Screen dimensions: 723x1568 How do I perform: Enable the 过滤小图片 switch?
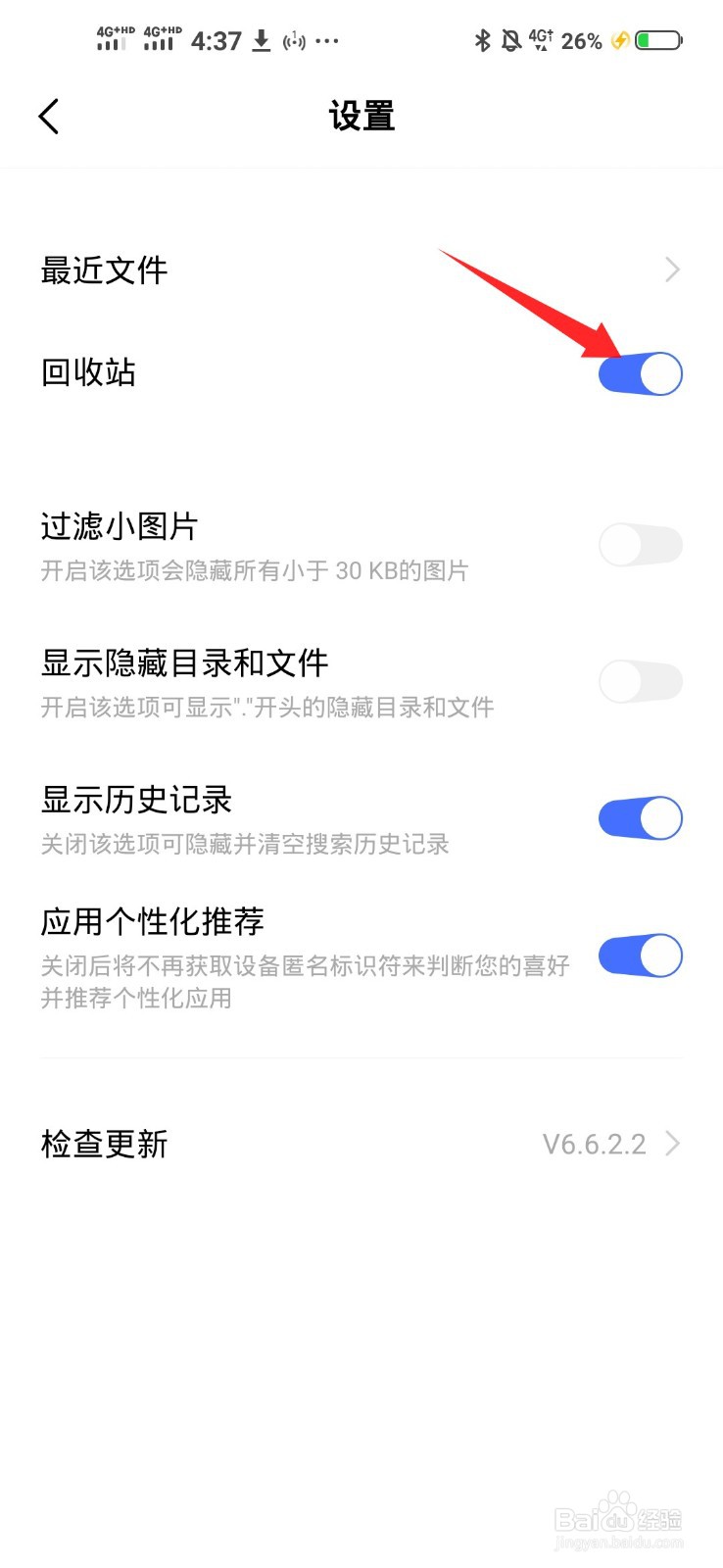click(641, 545)
